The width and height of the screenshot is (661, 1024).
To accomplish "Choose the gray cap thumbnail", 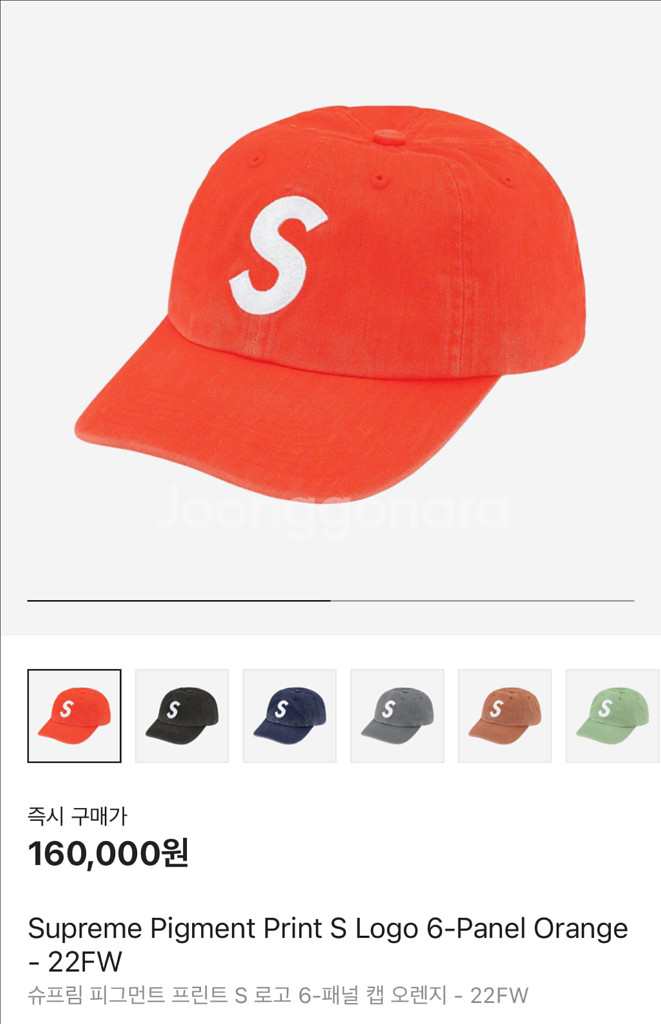I will (397, 716).
